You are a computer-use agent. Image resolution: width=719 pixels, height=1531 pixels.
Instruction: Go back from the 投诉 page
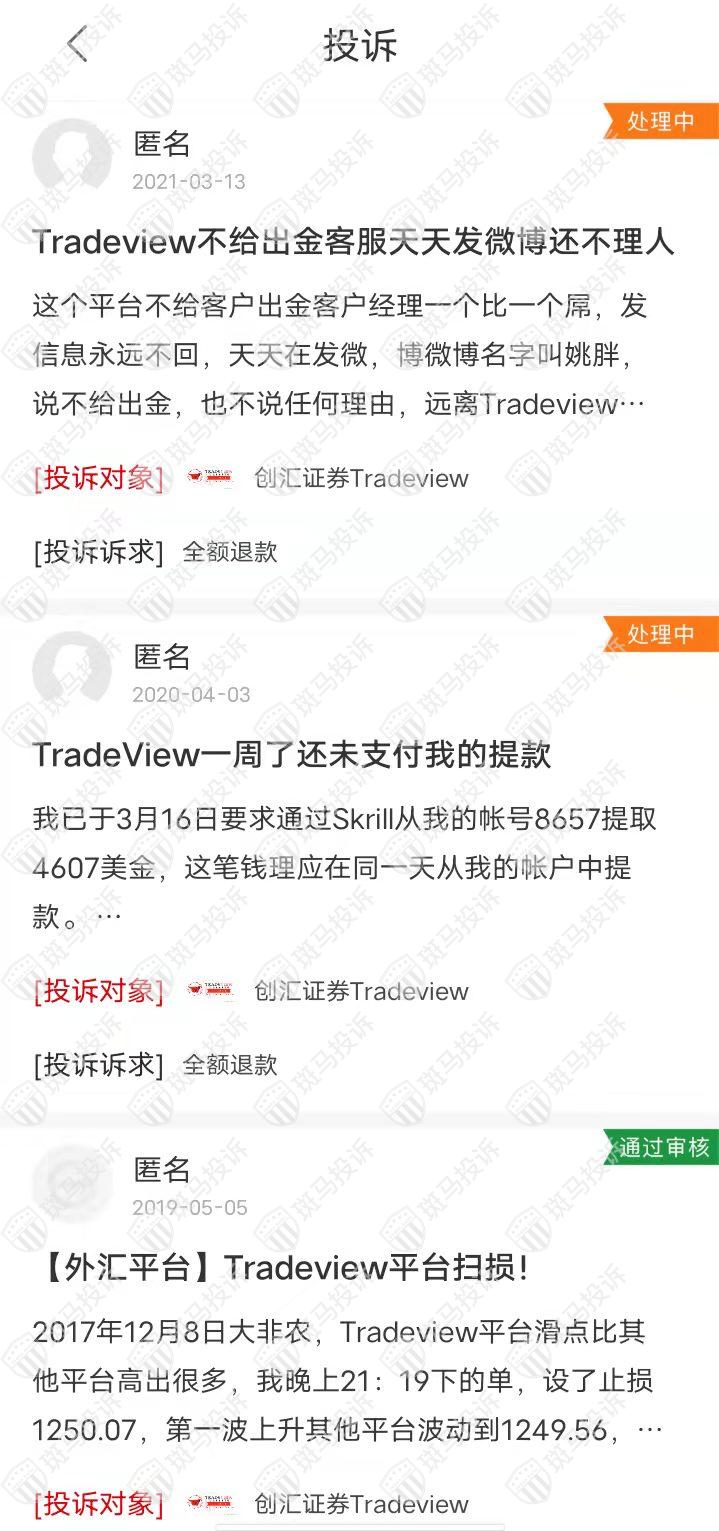click(77, 44)
